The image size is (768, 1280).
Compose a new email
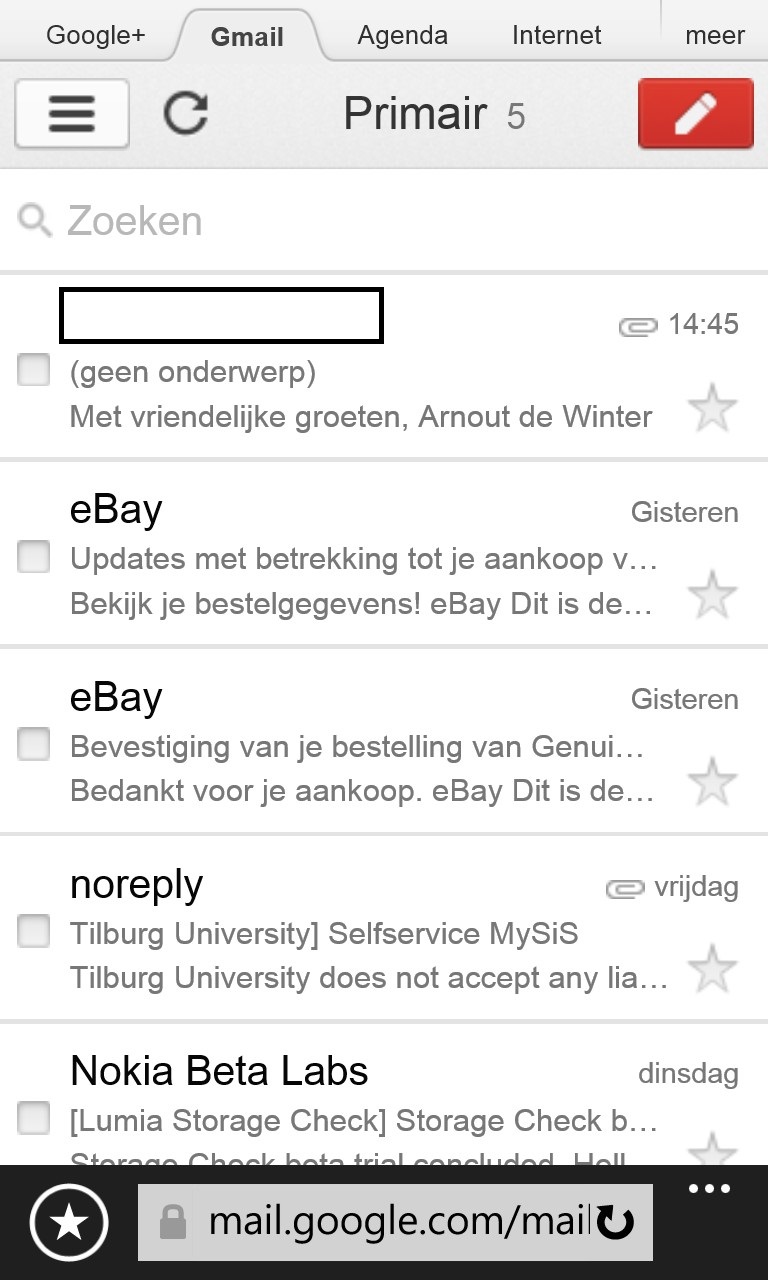pos(695,113)
